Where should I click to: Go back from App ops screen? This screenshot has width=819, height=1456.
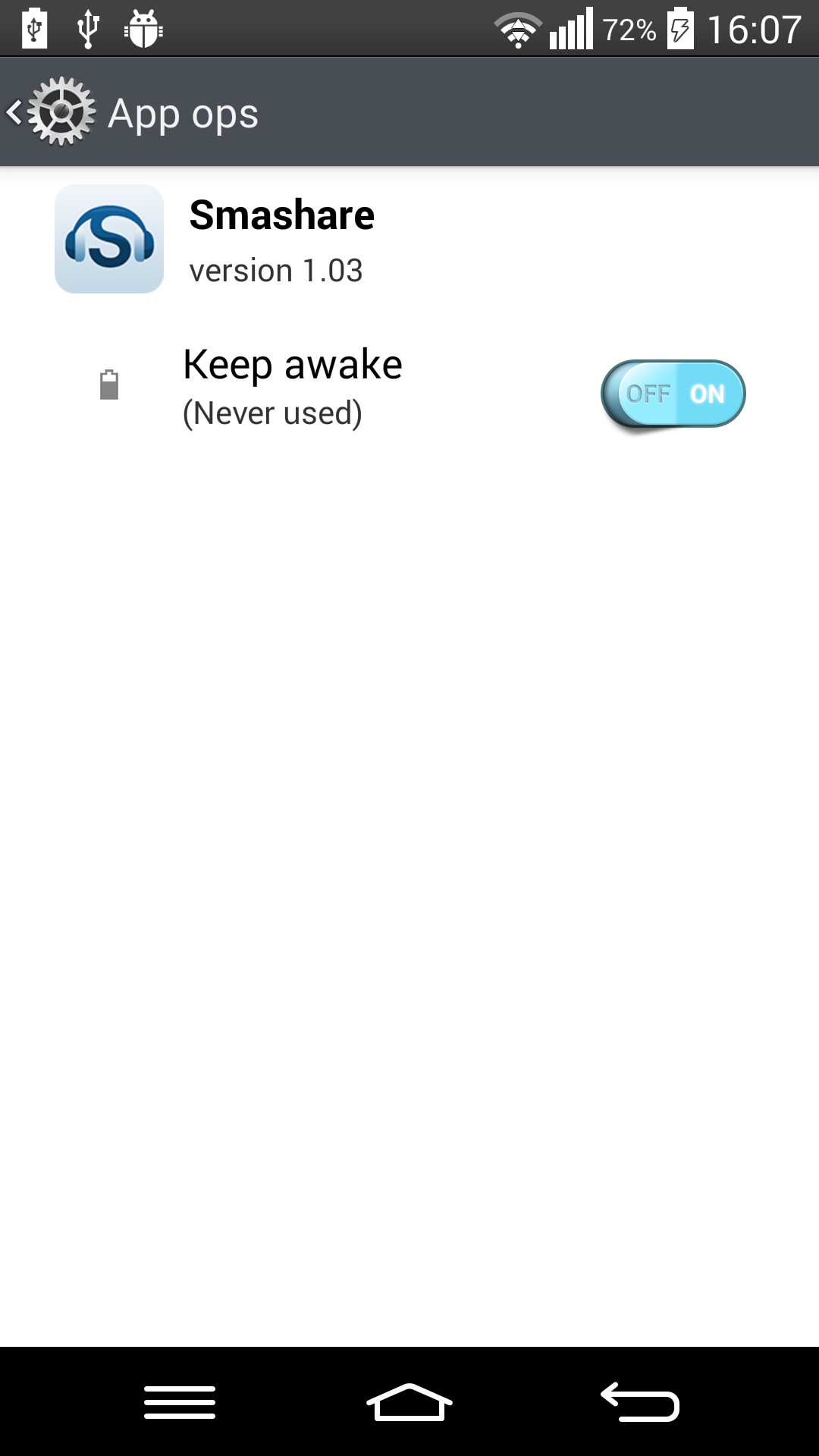50,112
